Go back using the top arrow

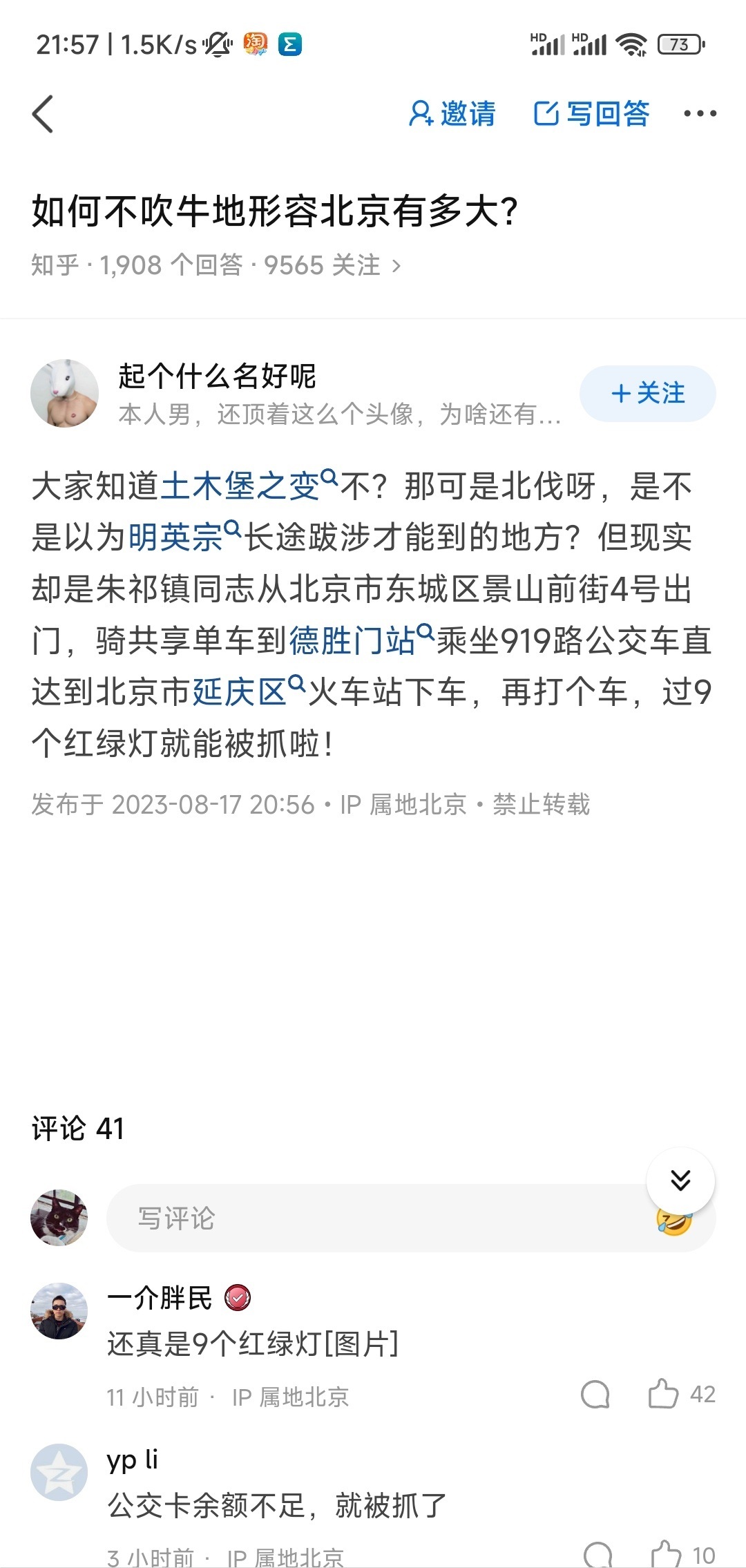[x=43, y=114]
